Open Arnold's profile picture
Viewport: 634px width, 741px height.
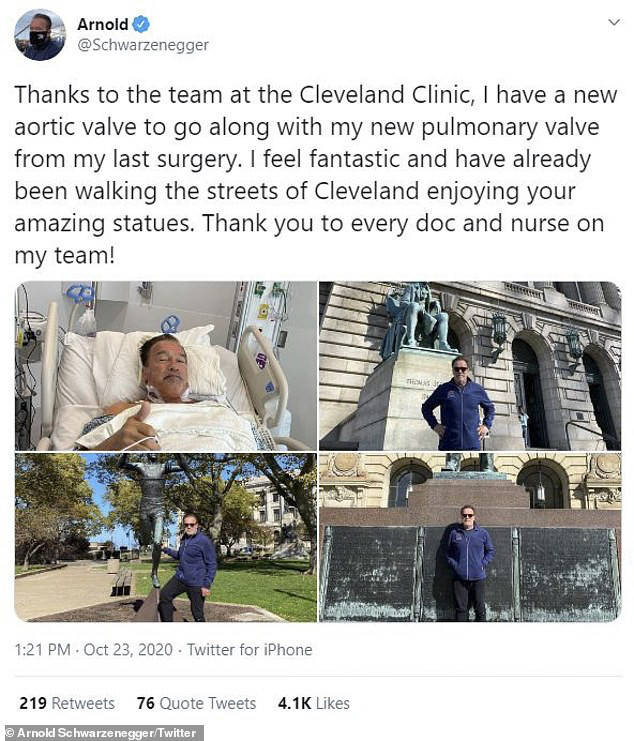(39, 35)
